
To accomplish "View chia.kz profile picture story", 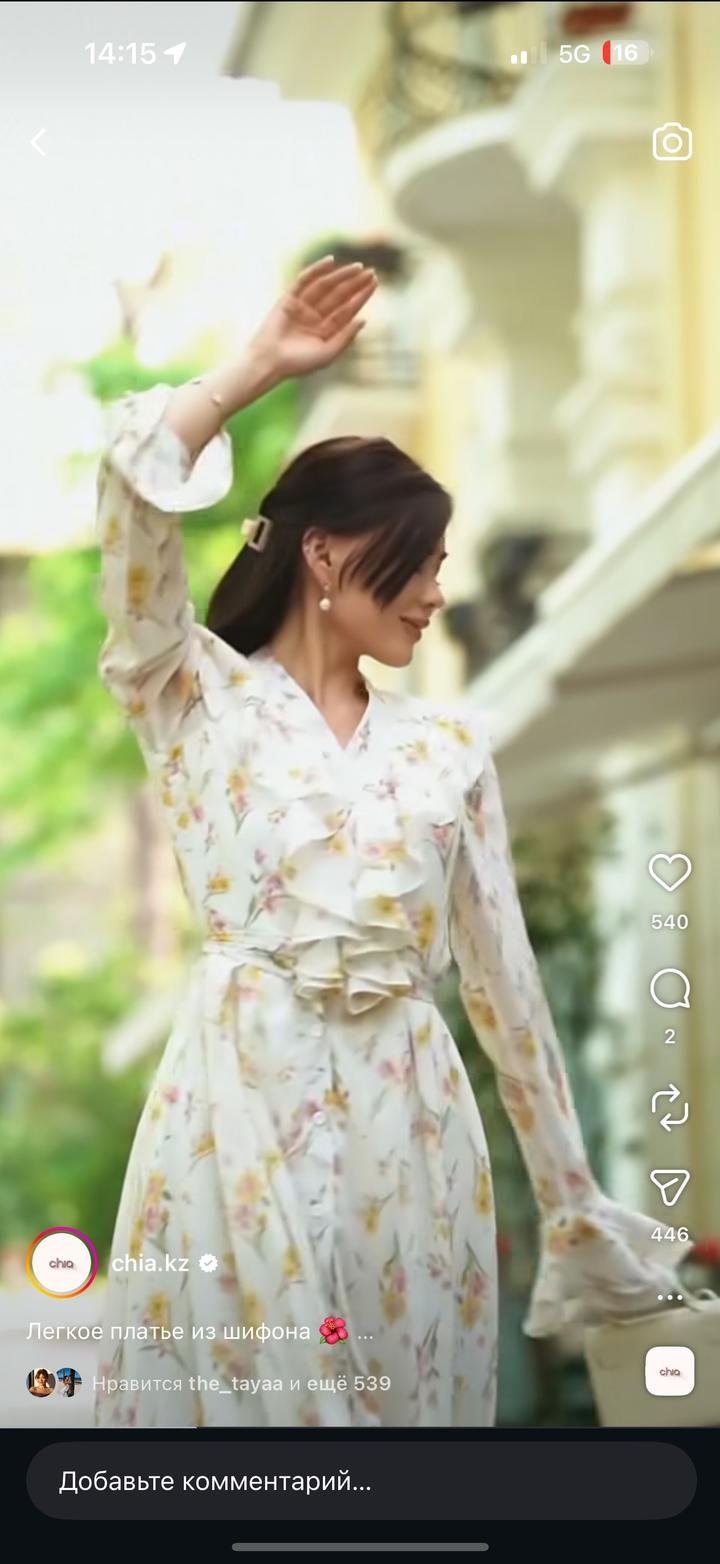I will click(x=61, y=1263).
